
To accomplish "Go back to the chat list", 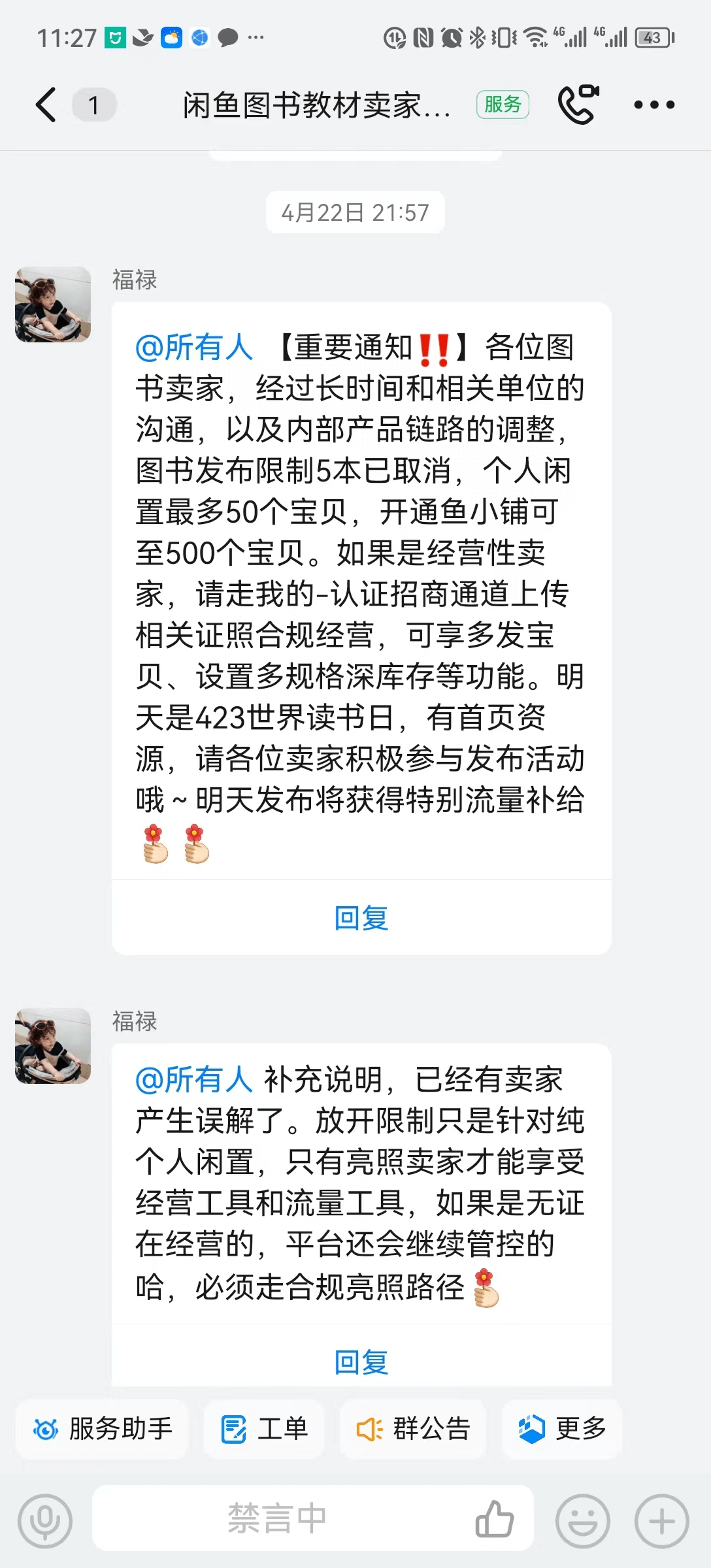I will point(46,105).
